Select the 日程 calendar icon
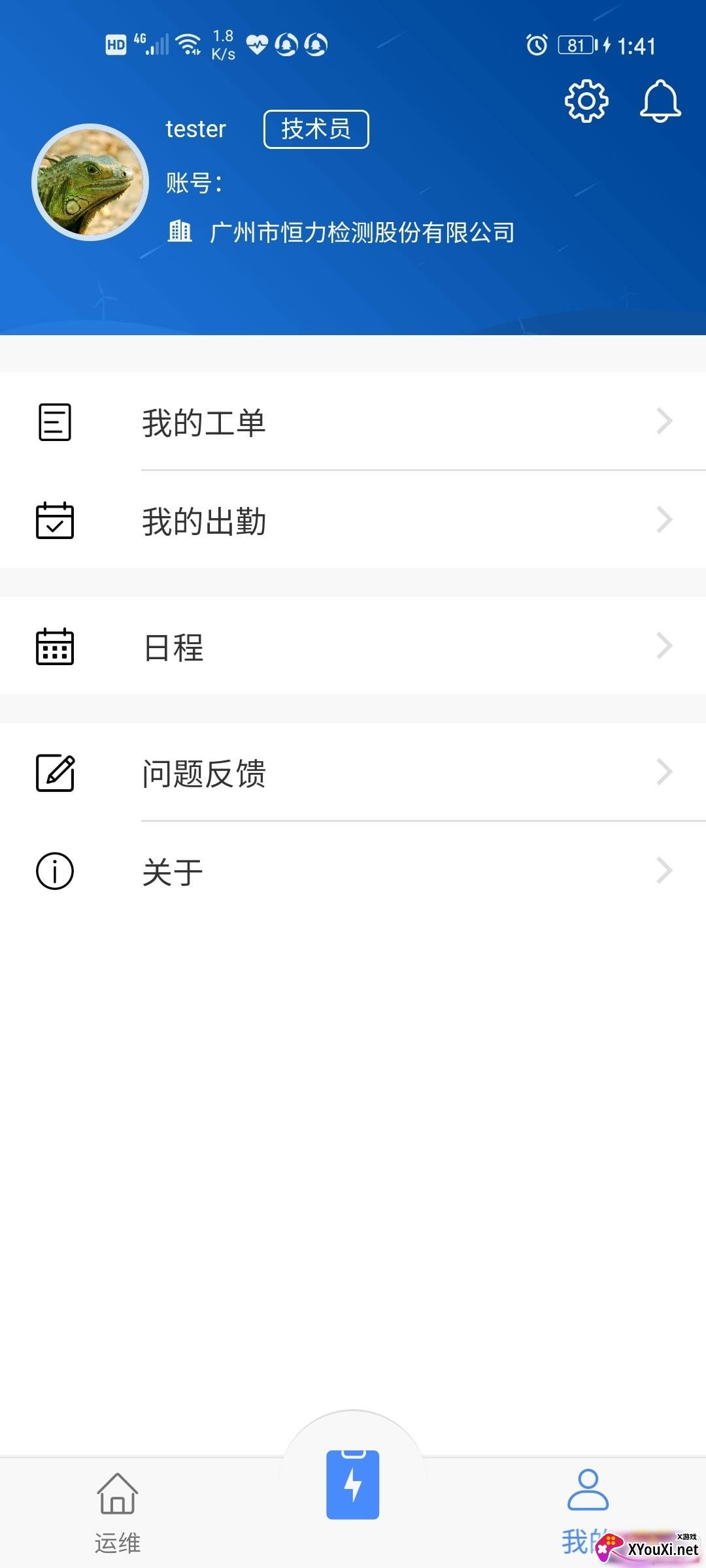 point(54,647)
